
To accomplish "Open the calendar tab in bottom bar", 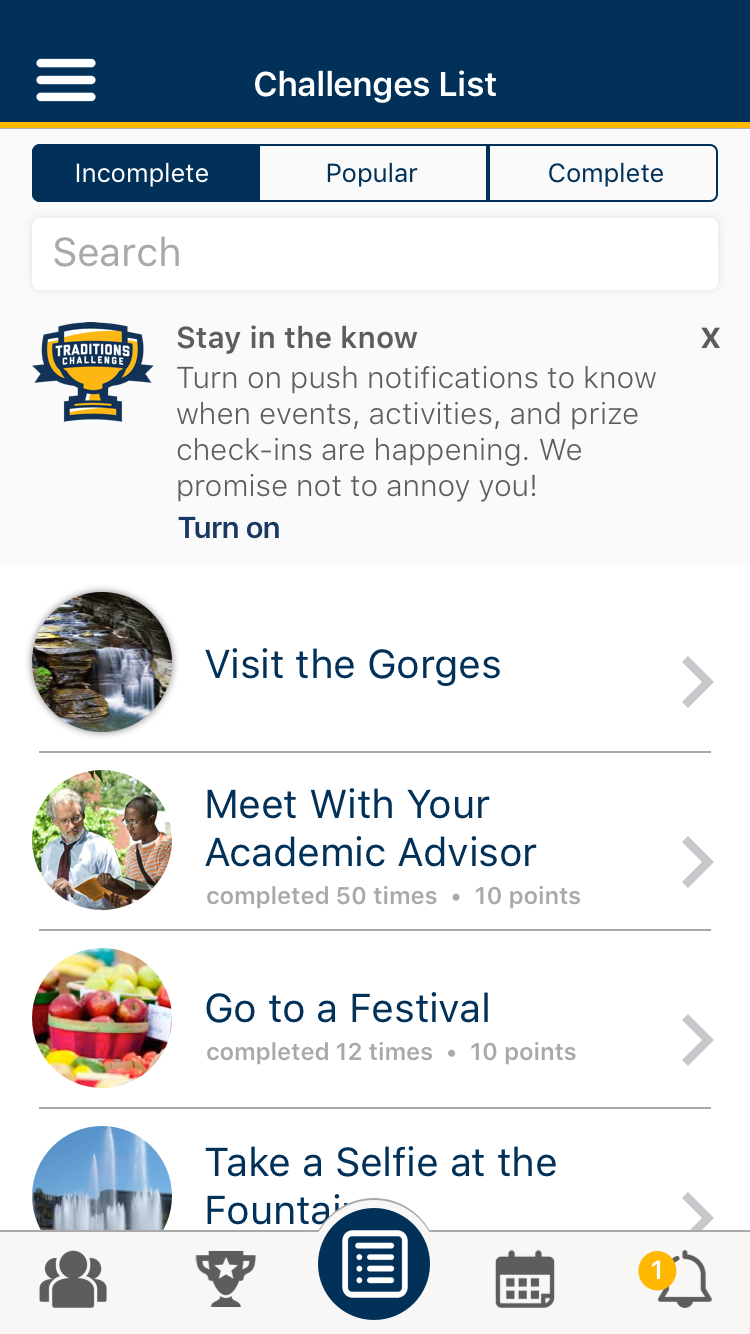I will (524, 1279).
